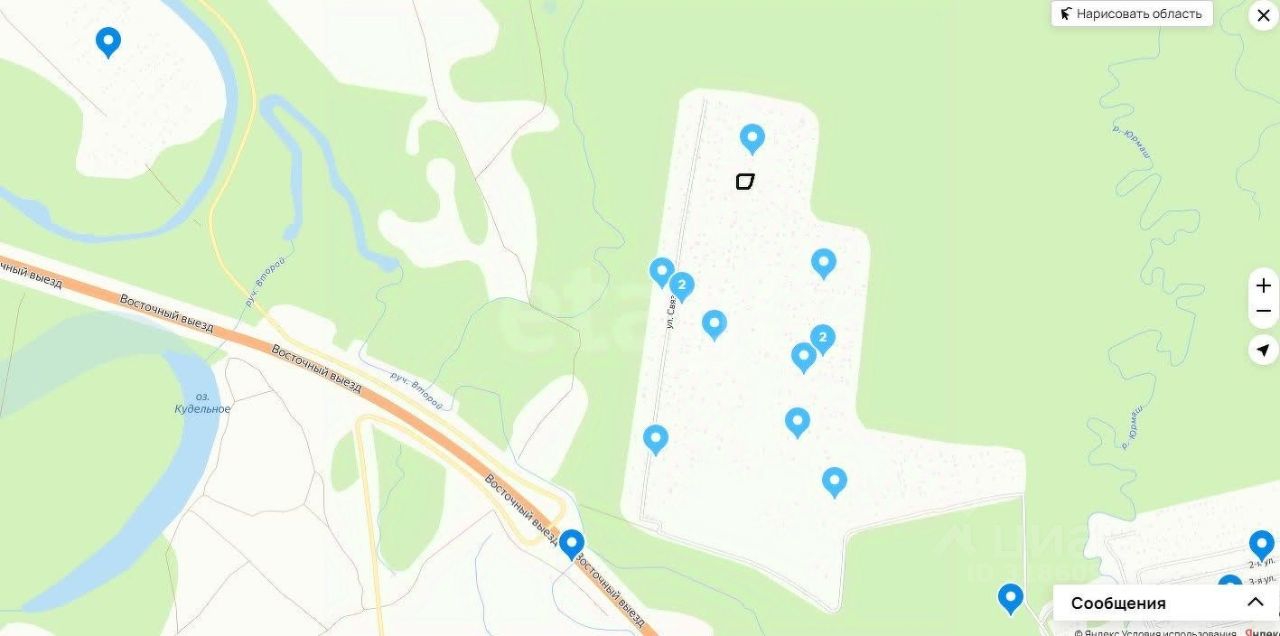Open the pin above the black square marker
The image size is (1280, 636).
click(x=752, y=137)
